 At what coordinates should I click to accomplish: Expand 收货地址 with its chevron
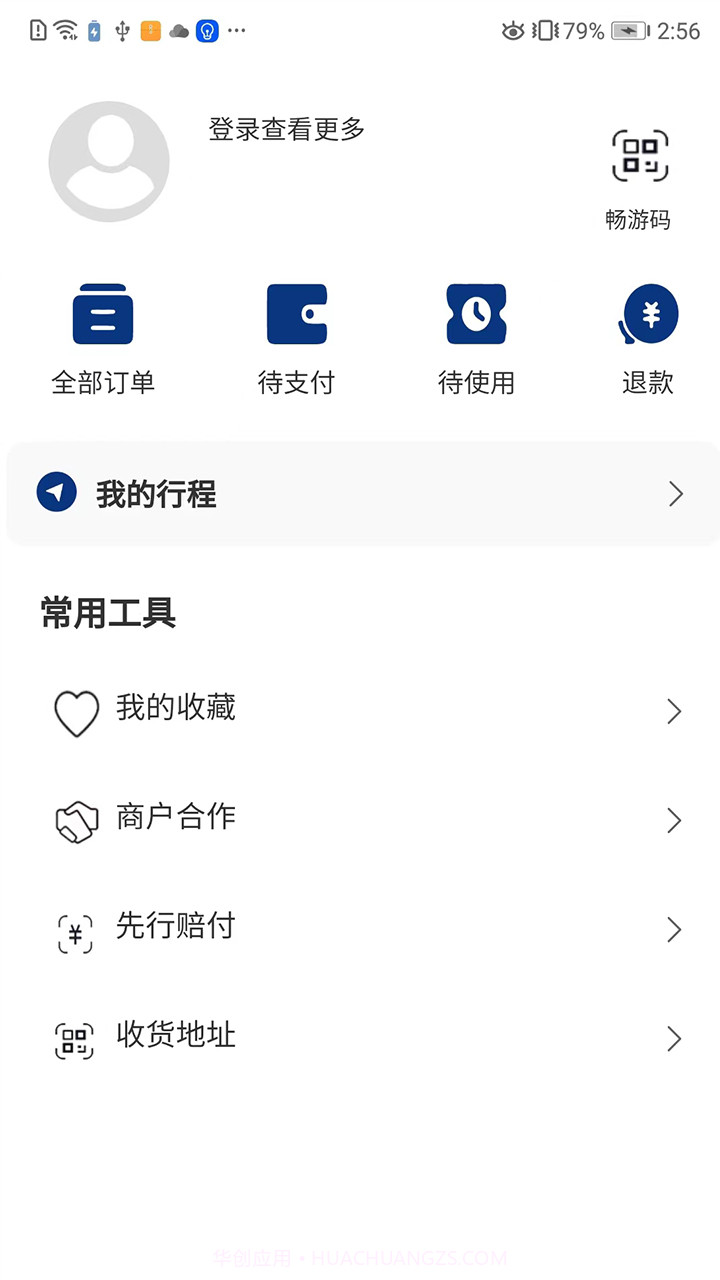tap(674, 1040)
